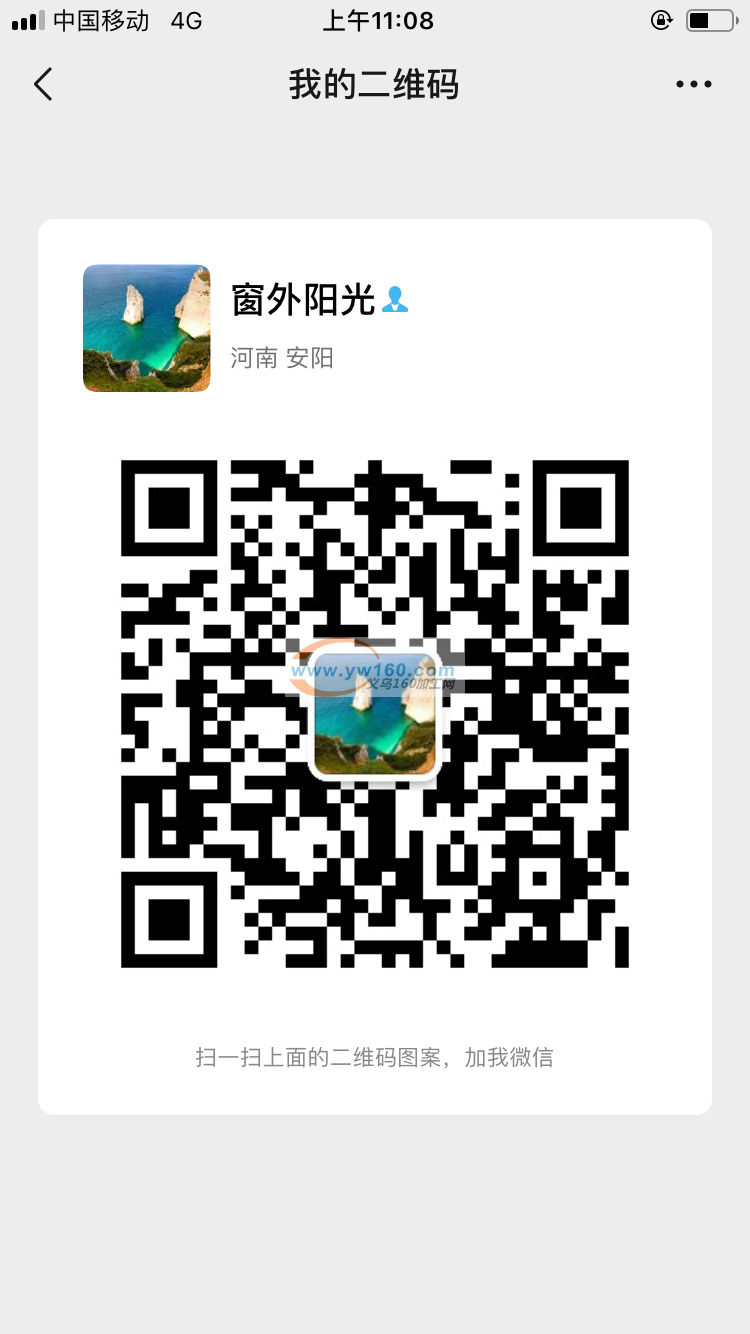Go back from My QR Code
The width and height of the screenshot is (750, 1334).
tap(43, 85)
